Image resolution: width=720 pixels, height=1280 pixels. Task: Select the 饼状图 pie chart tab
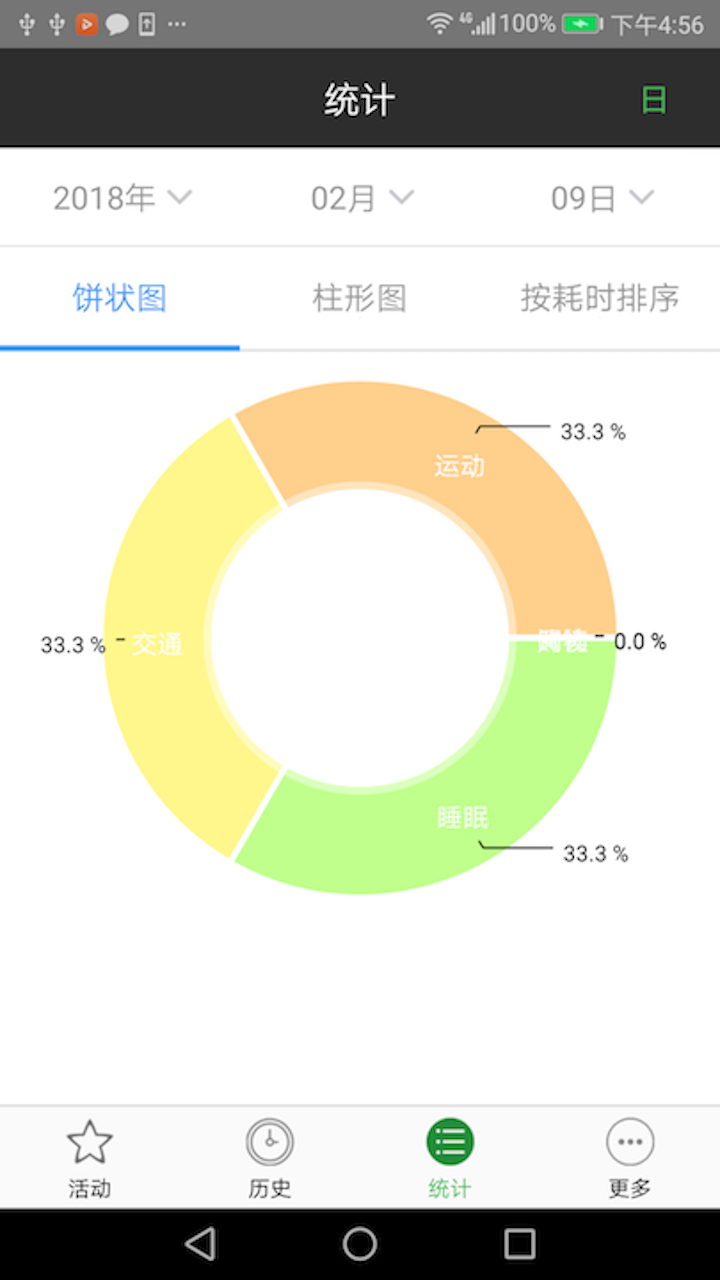(x=119, y=298)
